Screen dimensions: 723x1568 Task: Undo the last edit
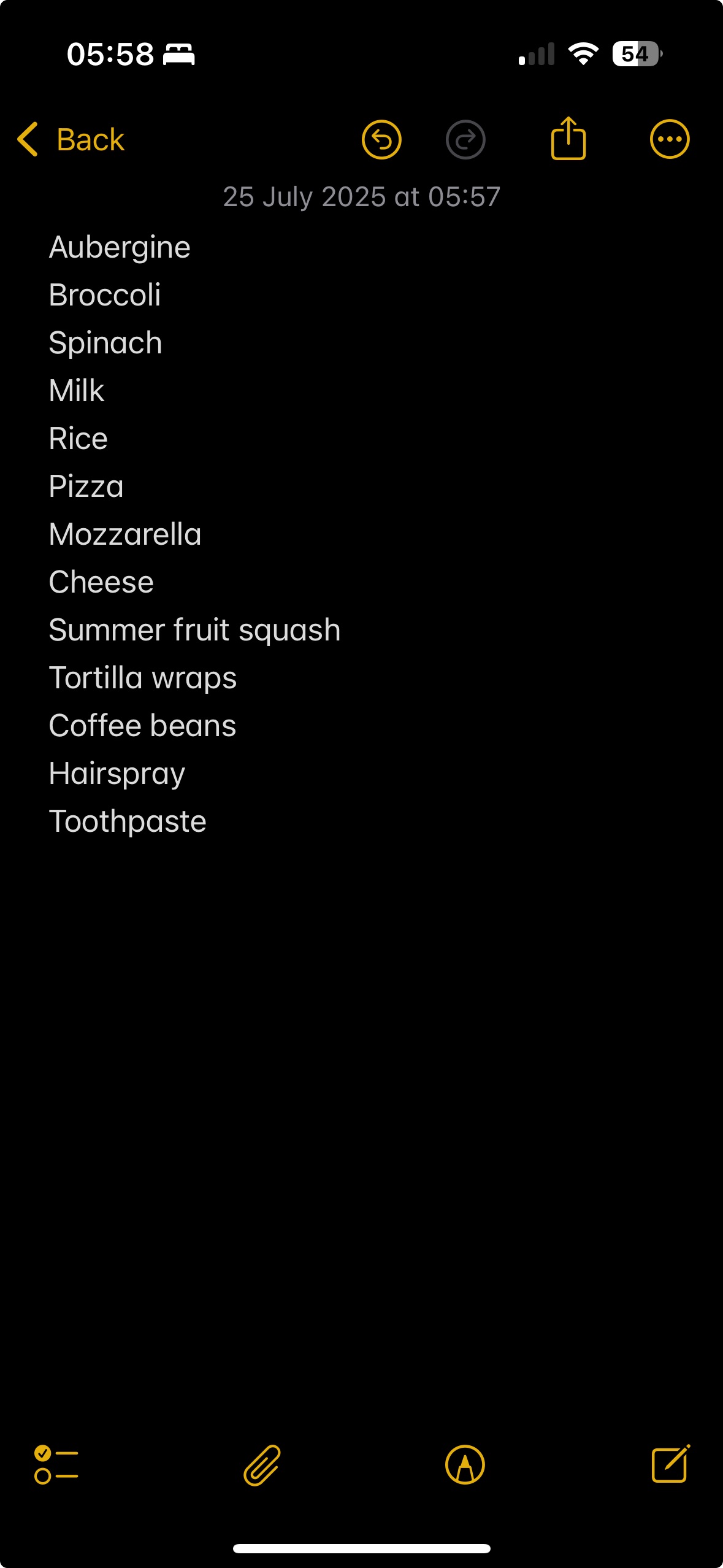point(381,139)
